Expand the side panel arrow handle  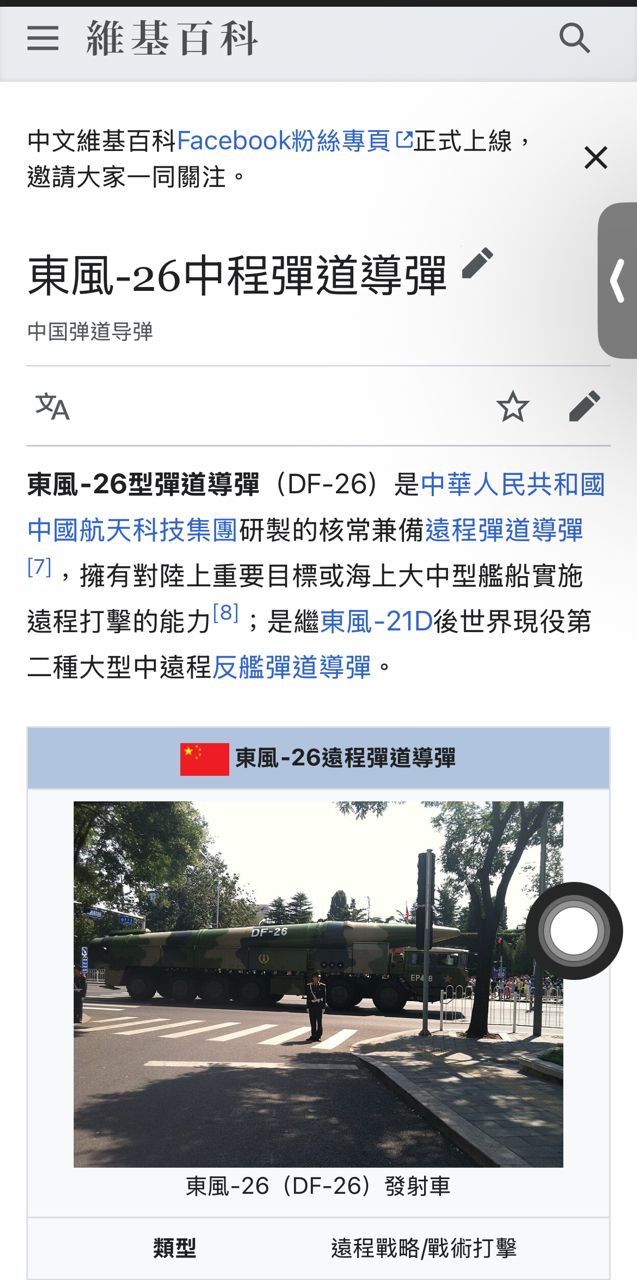(617, 281)
